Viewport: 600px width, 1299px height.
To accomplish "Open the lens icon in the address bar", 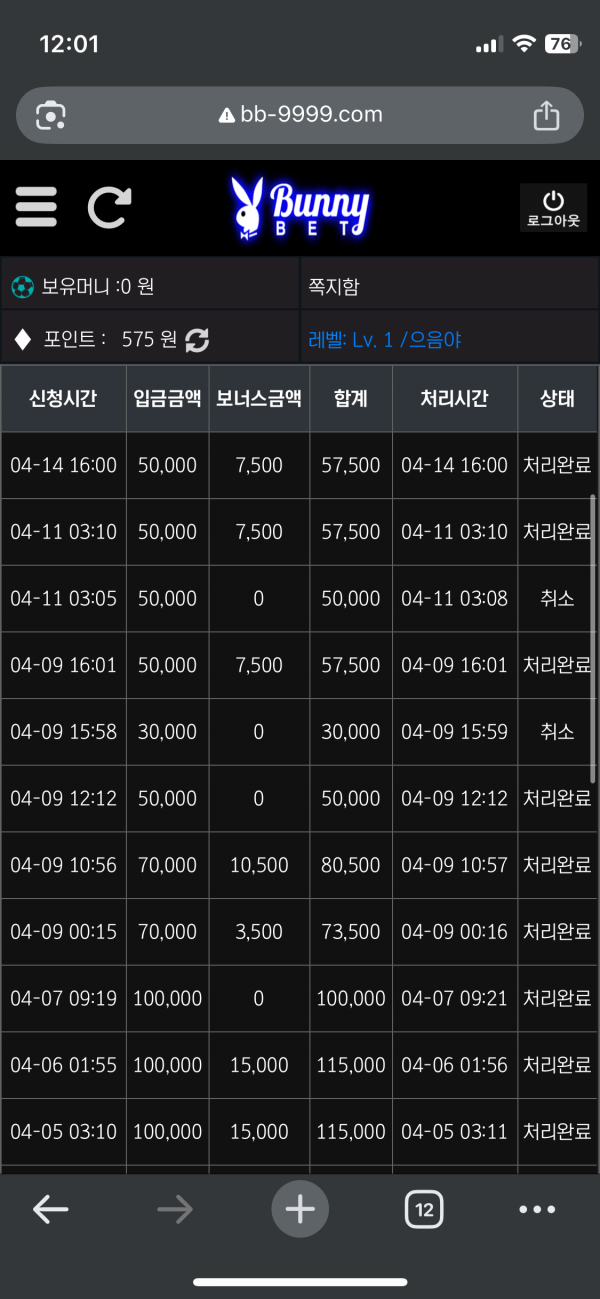I will [51, 116].
